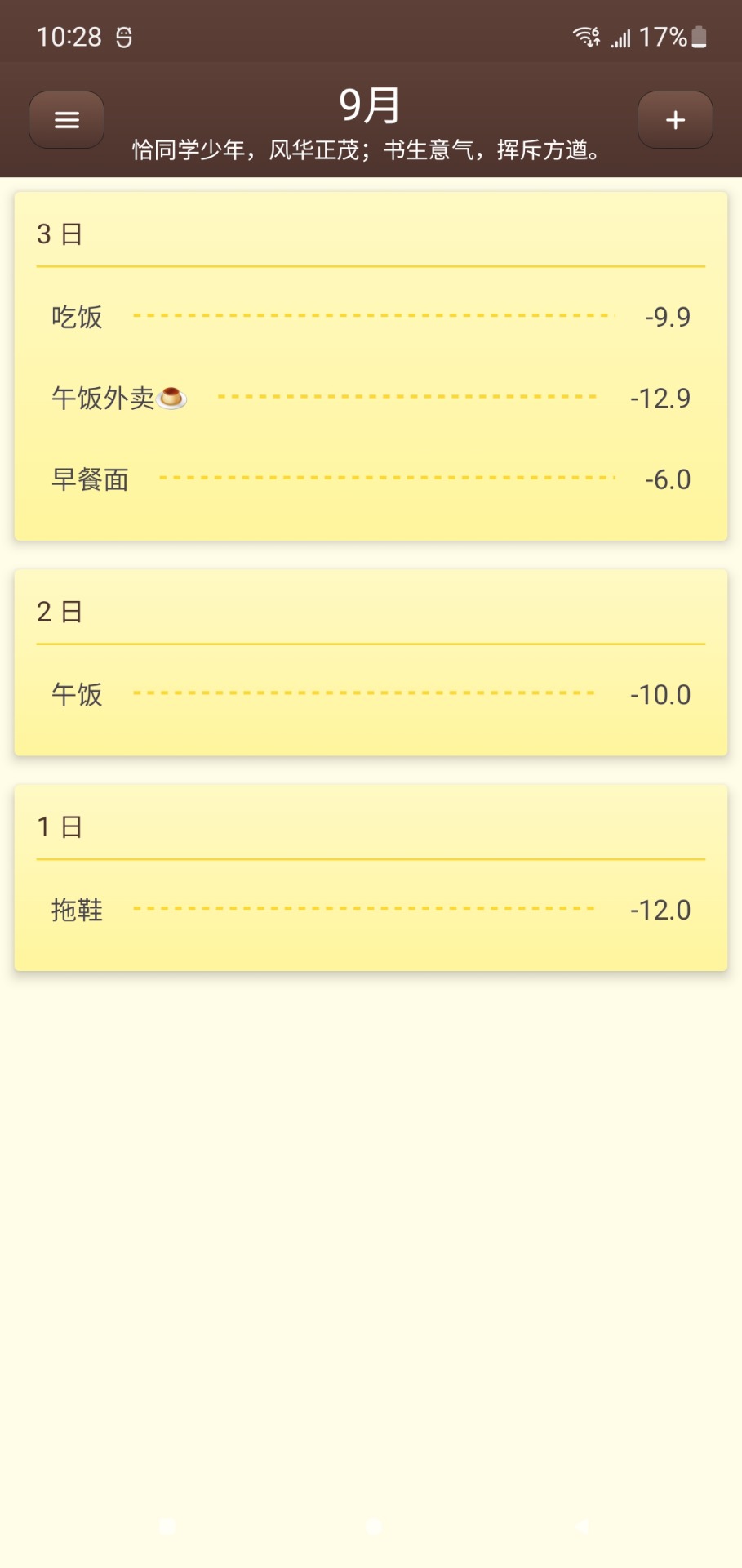Click the 9月 month title
This screenshot has width=742, height=1568.
[370, 103]
